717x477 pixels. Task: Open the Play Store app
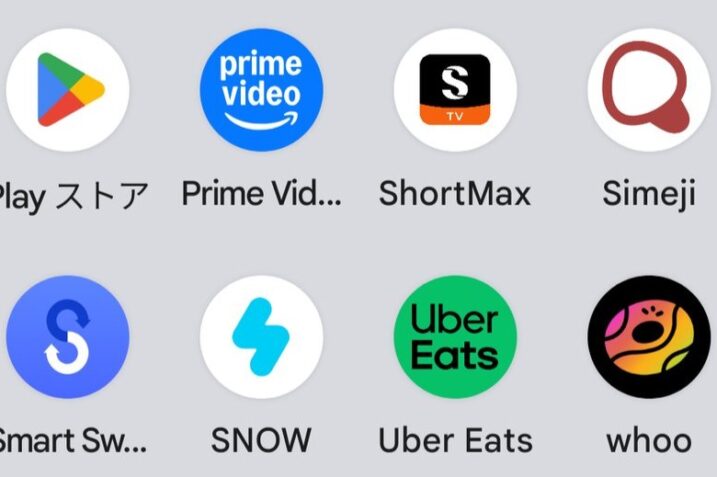[x=68, y=90]
